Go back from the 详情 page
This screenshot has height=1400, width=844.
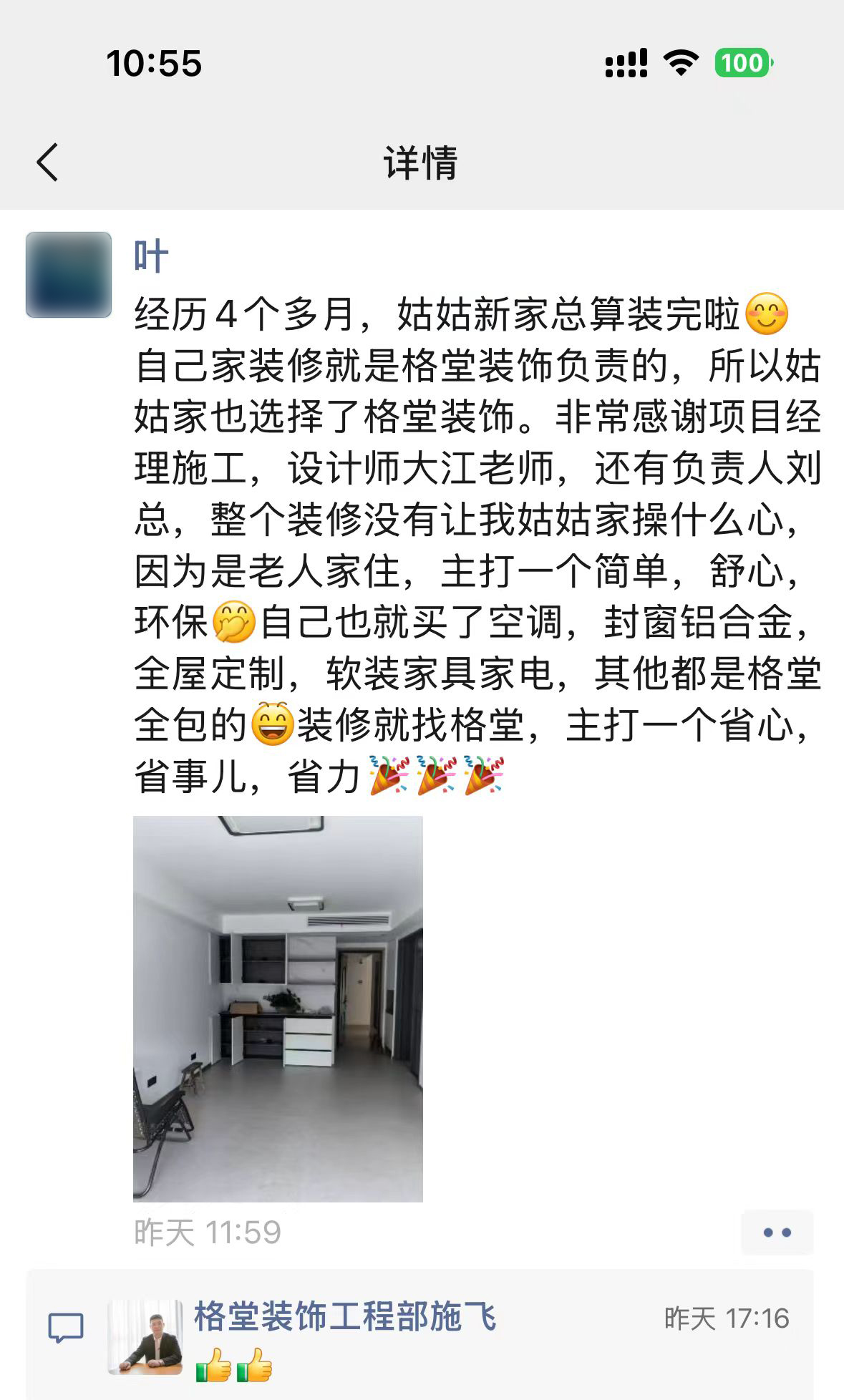(47, 162)
